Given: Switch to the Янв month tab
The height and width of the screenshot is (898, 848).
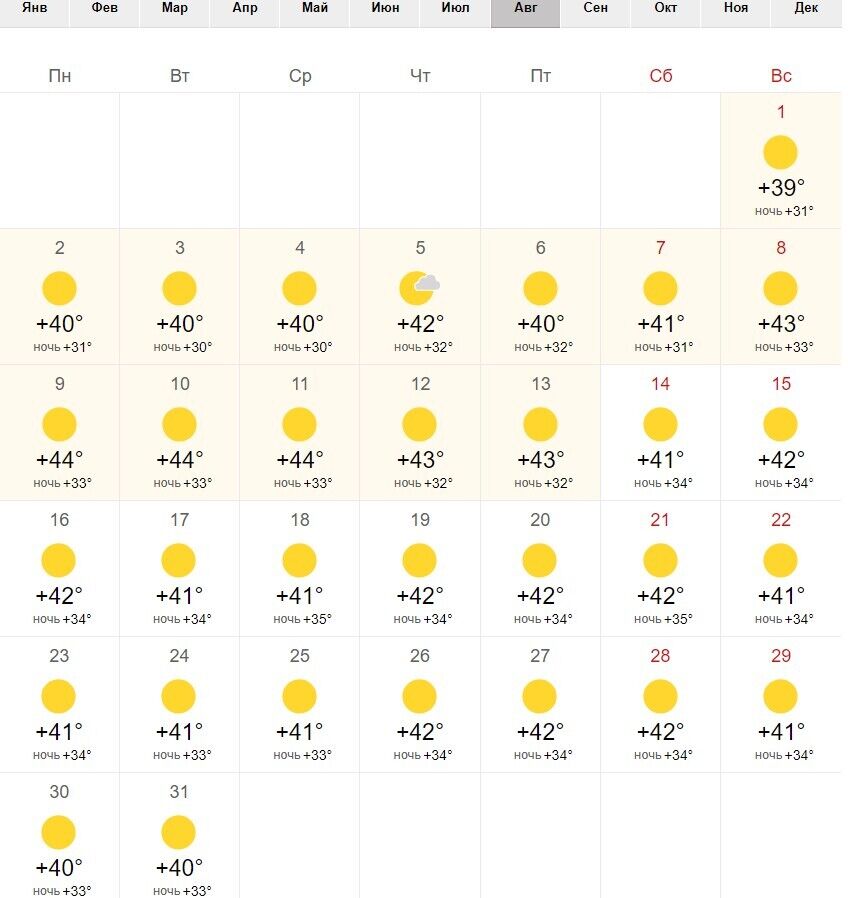Looking at the screenshot, I should [x=34, y=9].
